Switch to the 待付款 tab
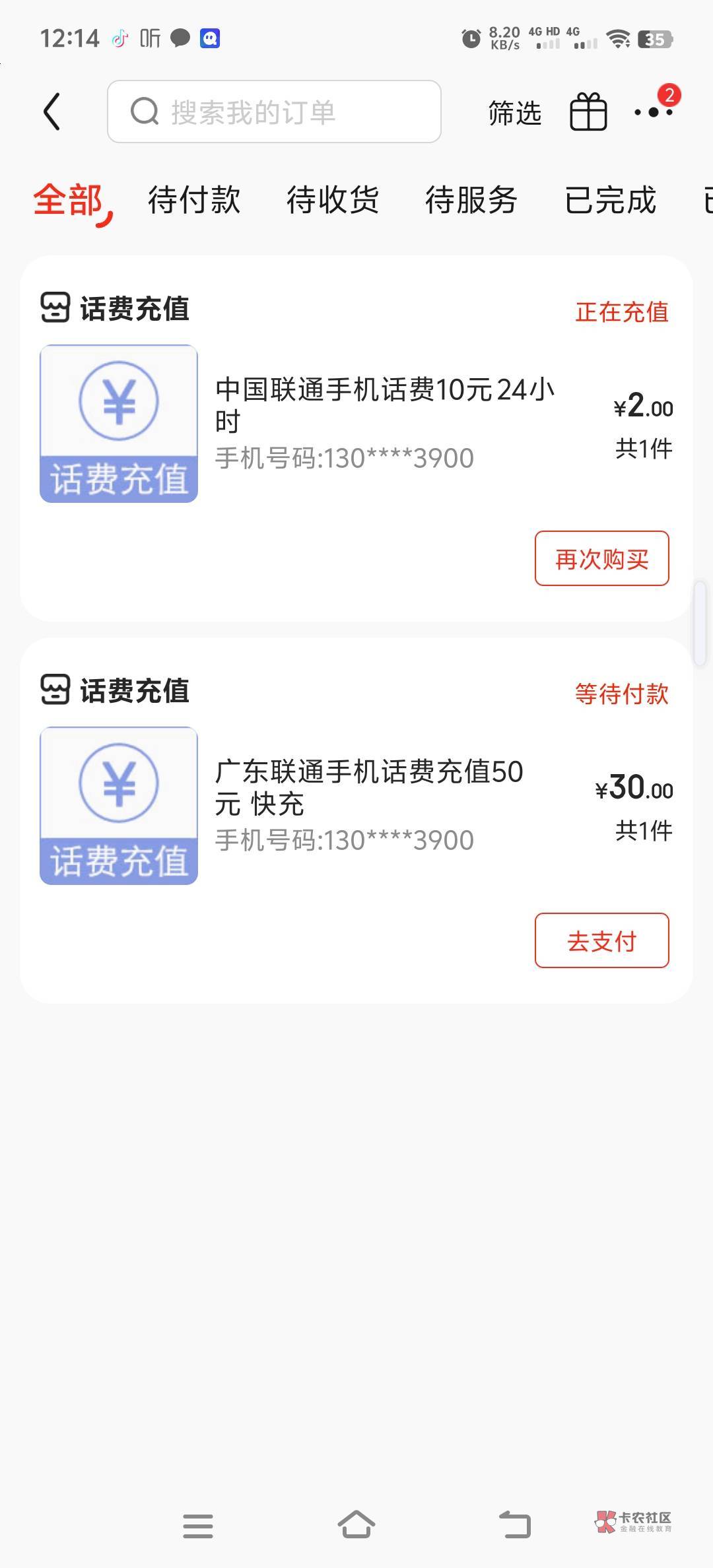 194,200
